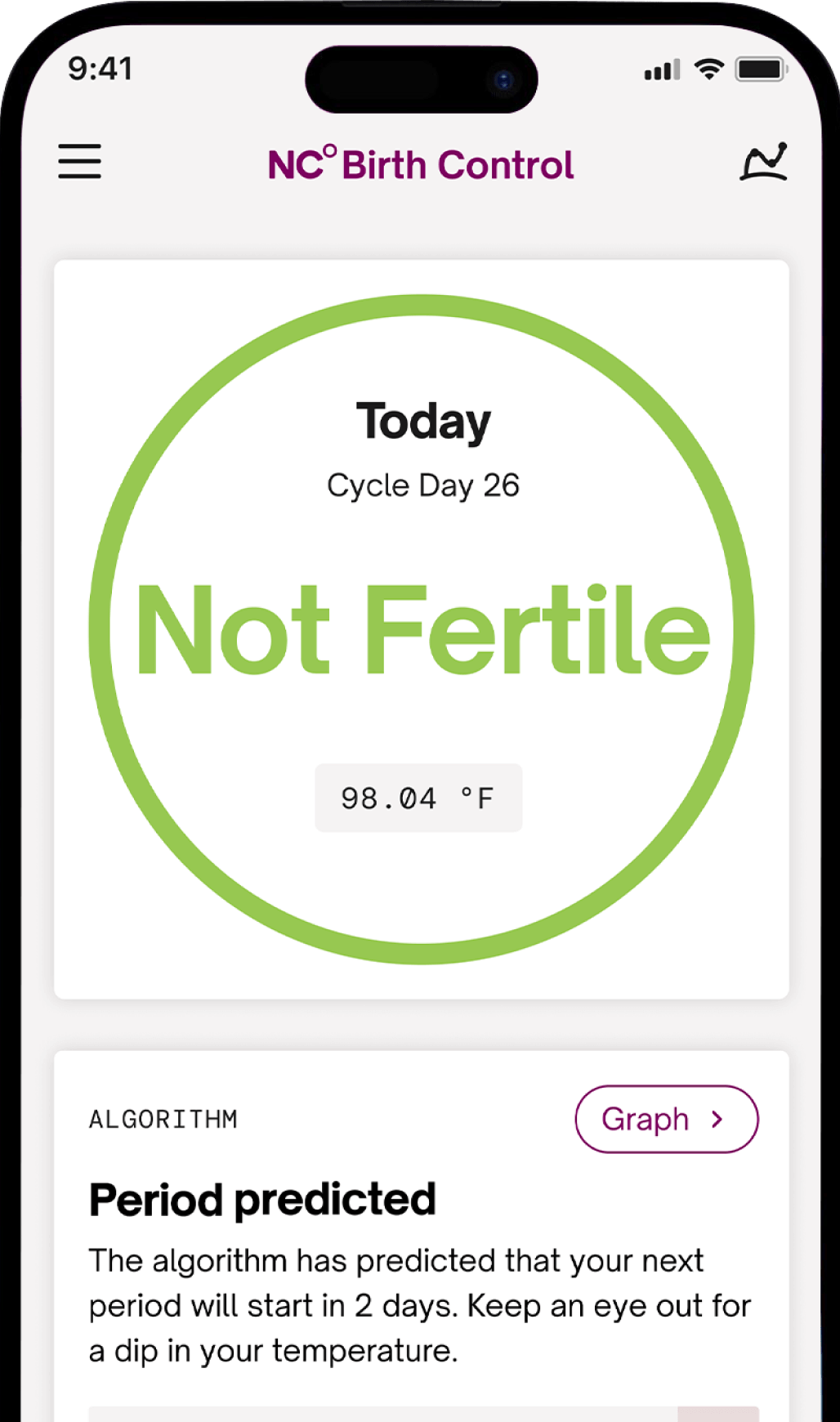Tap the 9:41 time in the status bar
The width and height of the screenshot is (840, 1422).
click(101, 70)
